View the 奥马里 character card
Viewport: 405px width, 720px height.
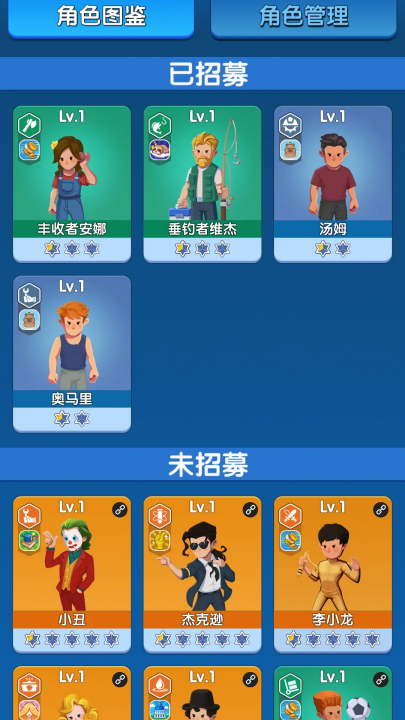pos(72,354)
